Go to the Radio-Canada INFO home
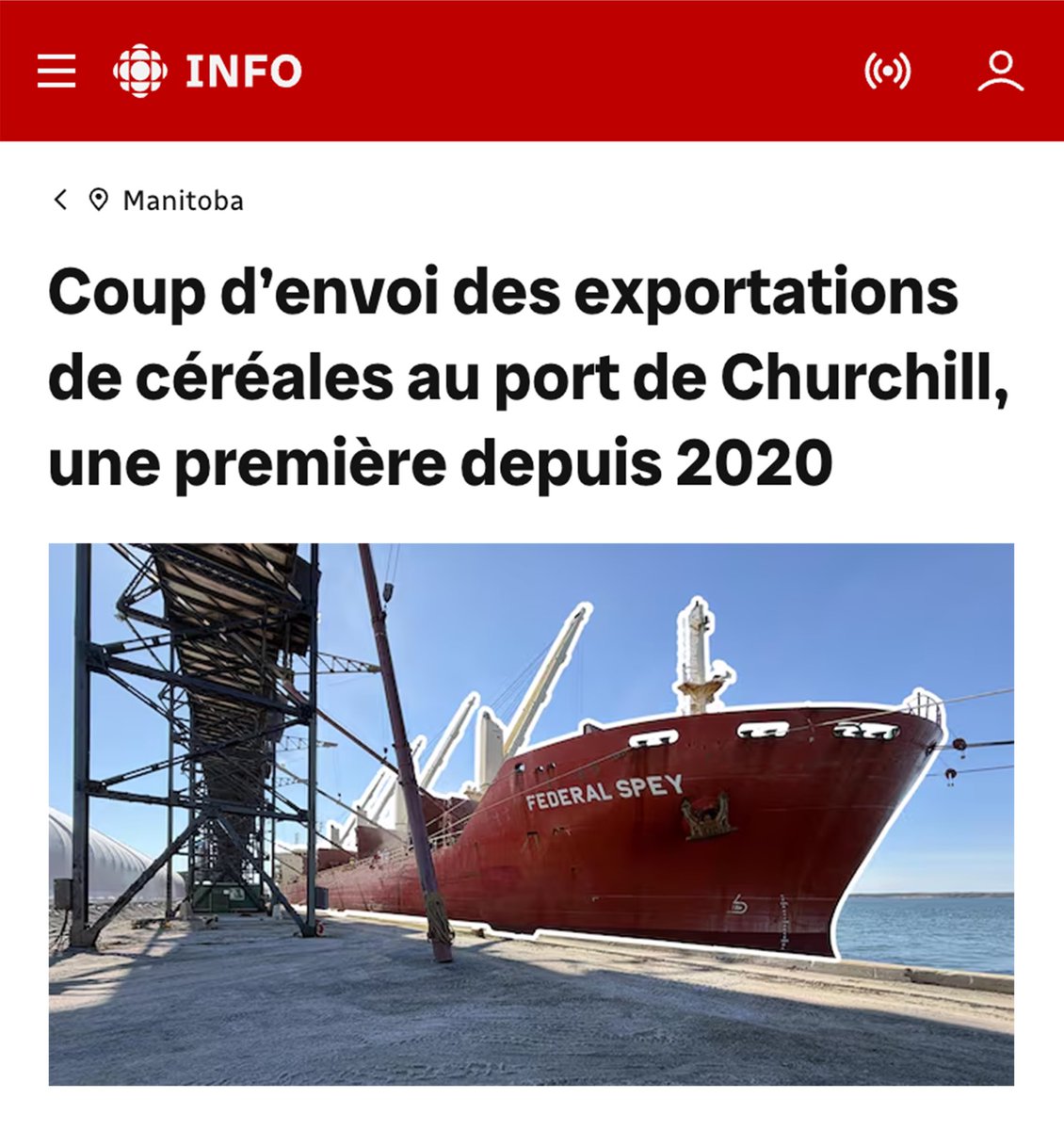1064x1130 pixels. (207, 71)
